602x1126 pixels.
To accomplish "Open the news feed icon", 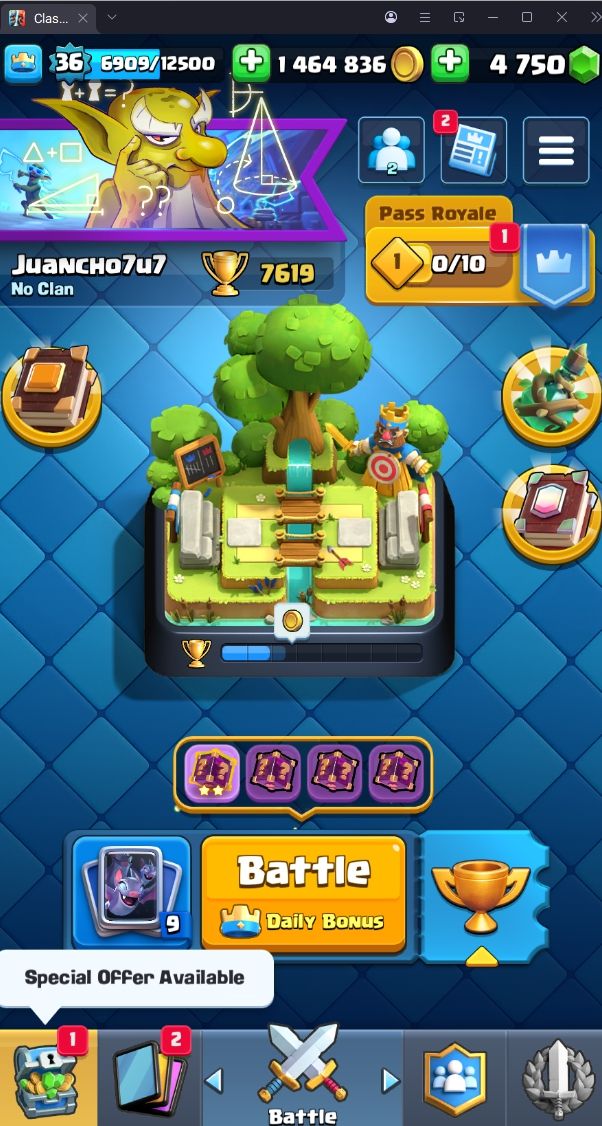I will point(473,151).
